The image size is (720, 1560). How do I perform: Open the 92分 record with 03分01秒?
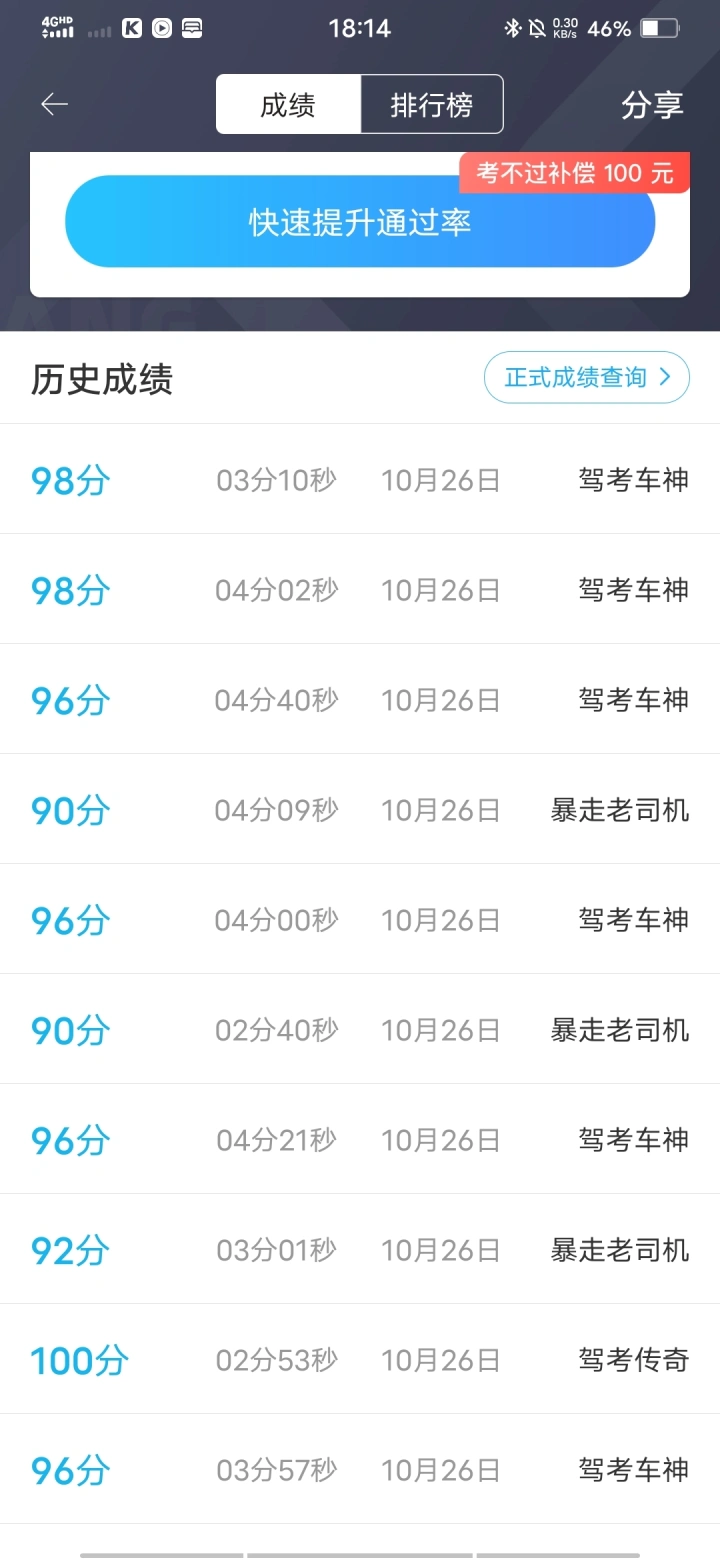pos(360,1249)
